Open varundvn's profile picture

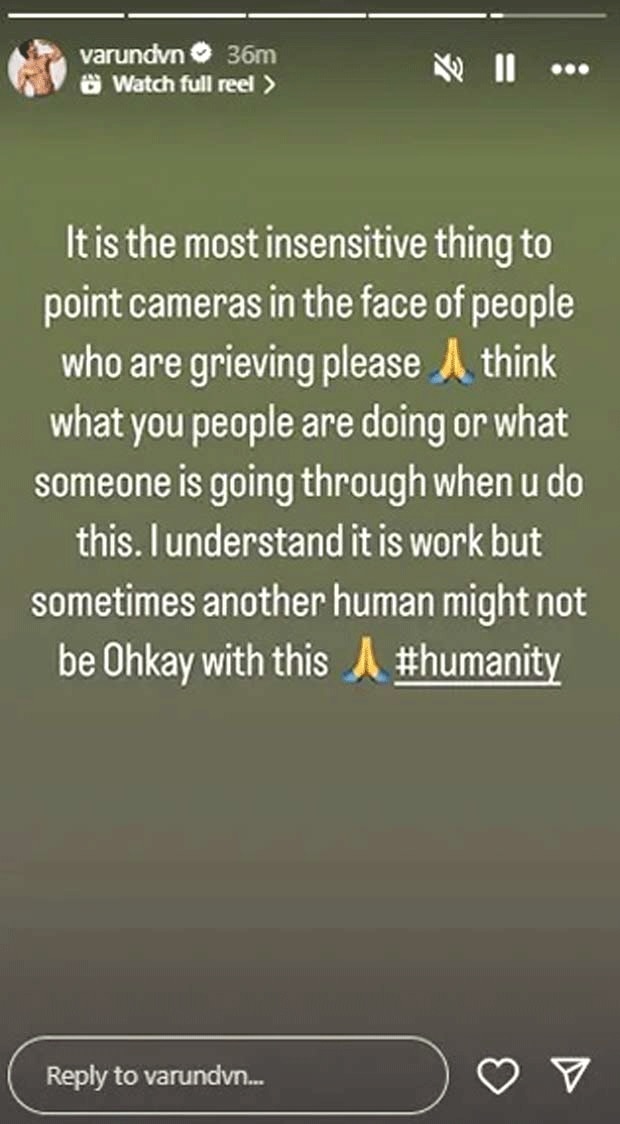(37, 71)
